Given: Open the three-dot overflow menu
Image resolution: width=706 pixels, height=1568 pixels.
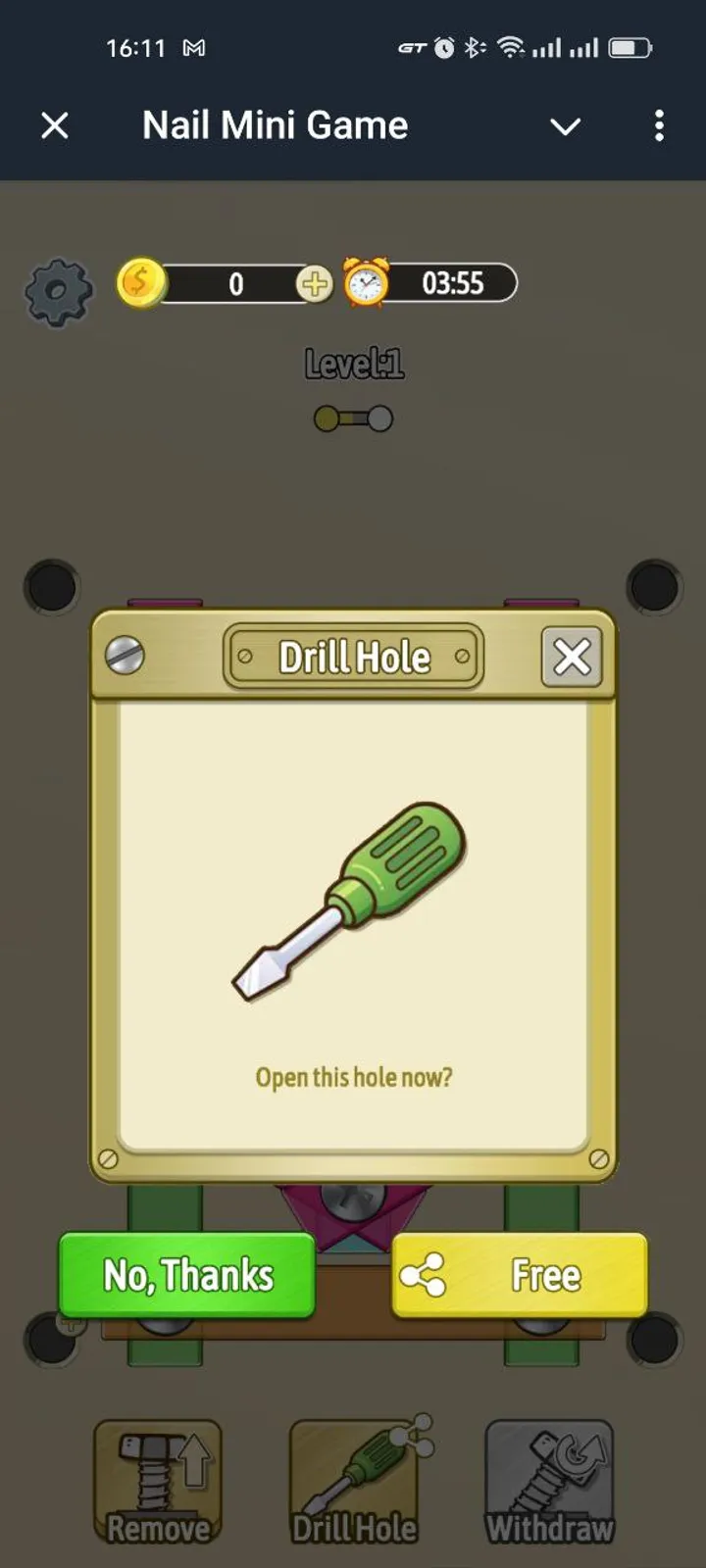Looking at the screenshot, I should point(659,127).
